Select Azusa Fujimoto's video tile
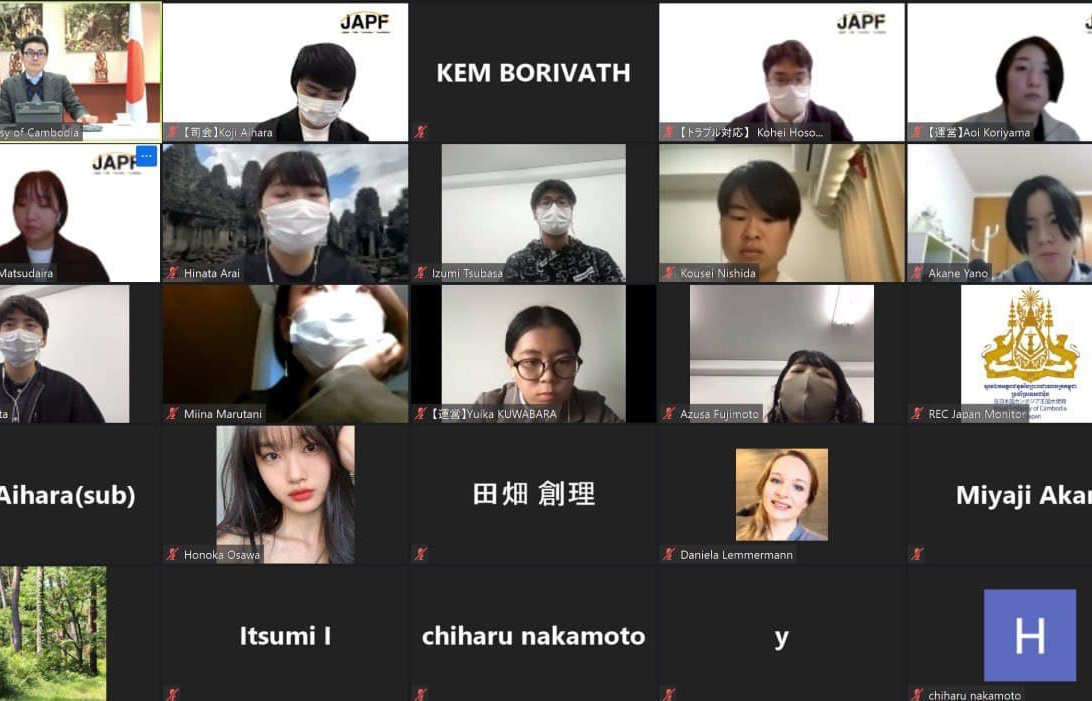Image resolution: width=1092 pixels, height=701 pixels. (x=781, y=352)
